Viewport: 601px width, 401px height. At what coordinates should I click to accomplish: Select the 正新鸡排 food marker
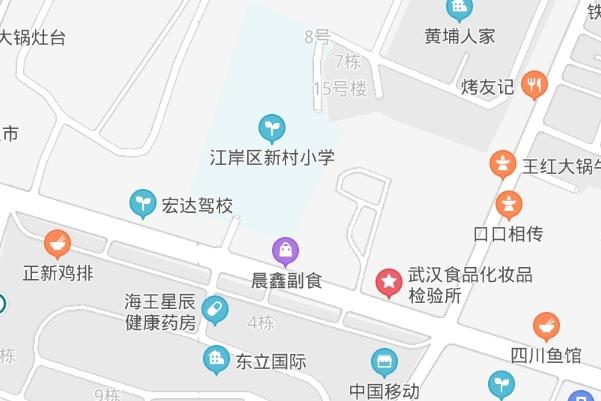tap(58, 243)
